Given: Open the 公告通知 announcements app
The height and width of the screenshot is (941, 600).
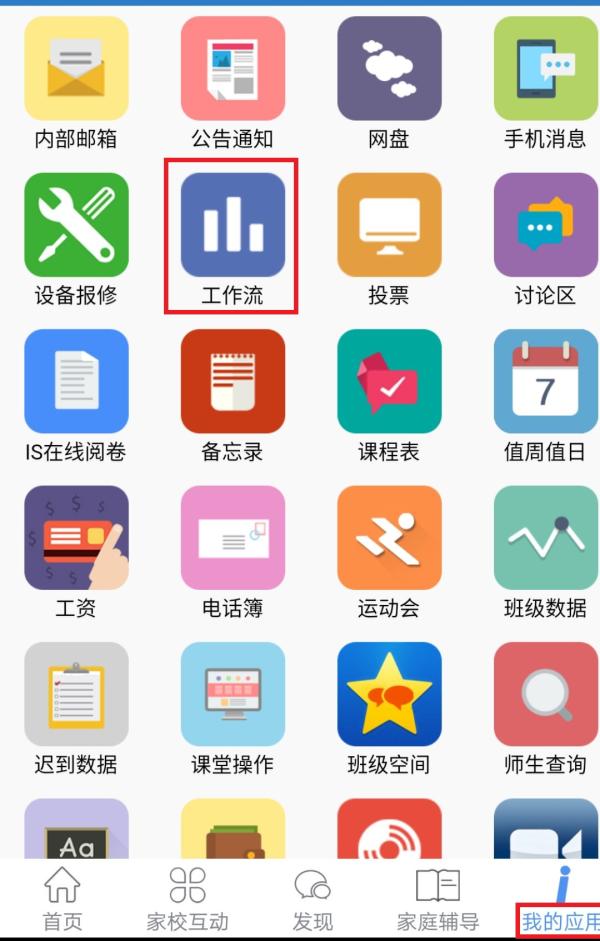Looking at the screenshot, I should pyautogui.click(x=232, y=69).
